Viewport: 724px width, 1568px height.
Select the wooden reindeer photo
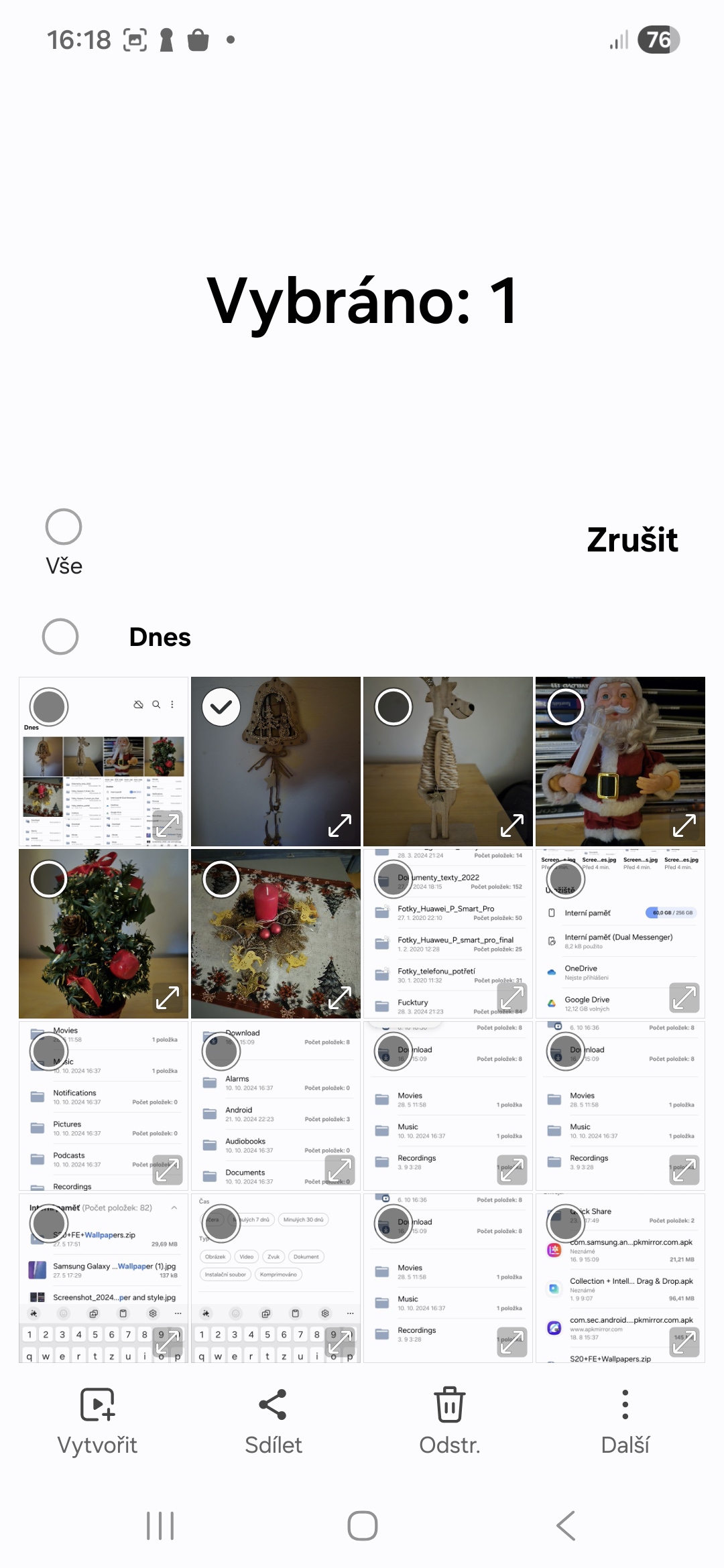coord(394,707)
